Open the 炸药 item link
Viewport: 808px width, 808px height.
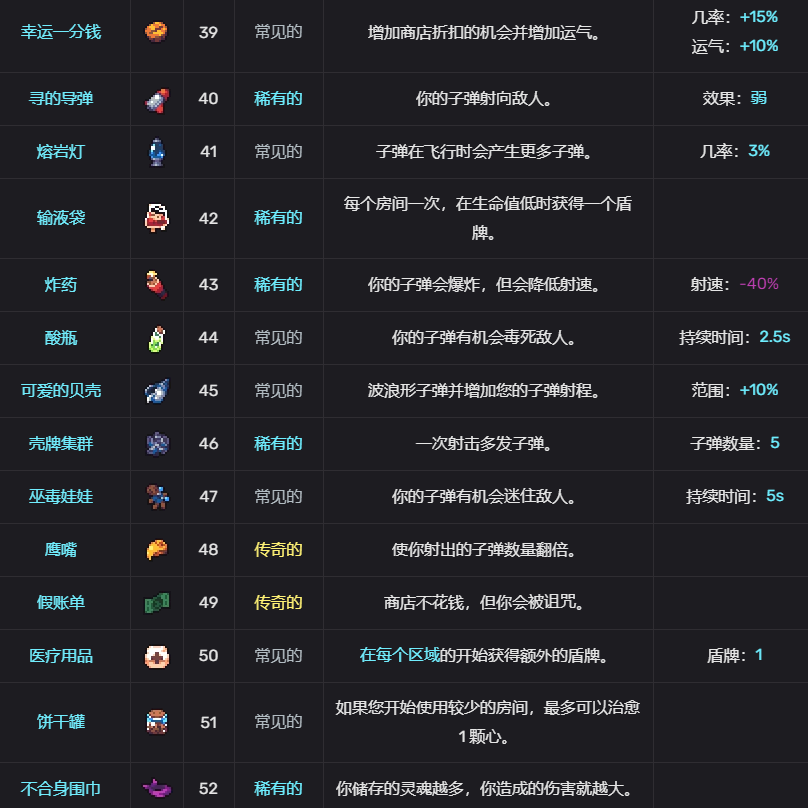tap(61, 285)
